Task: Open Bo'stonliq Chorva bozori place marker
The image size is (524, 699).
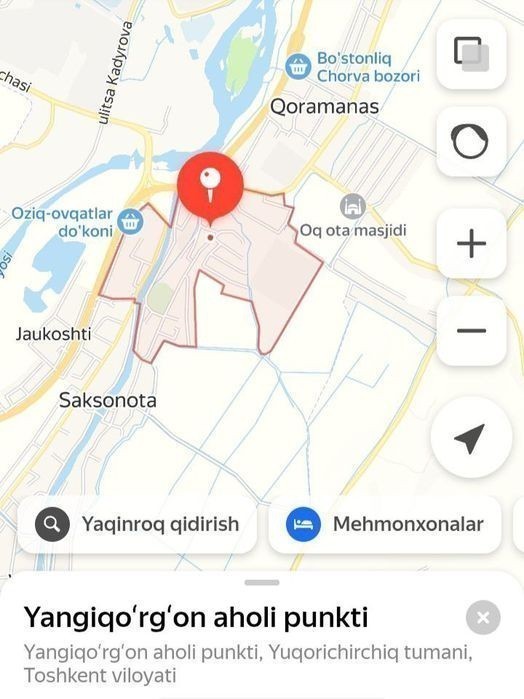Action: click(x=298, y=67)
